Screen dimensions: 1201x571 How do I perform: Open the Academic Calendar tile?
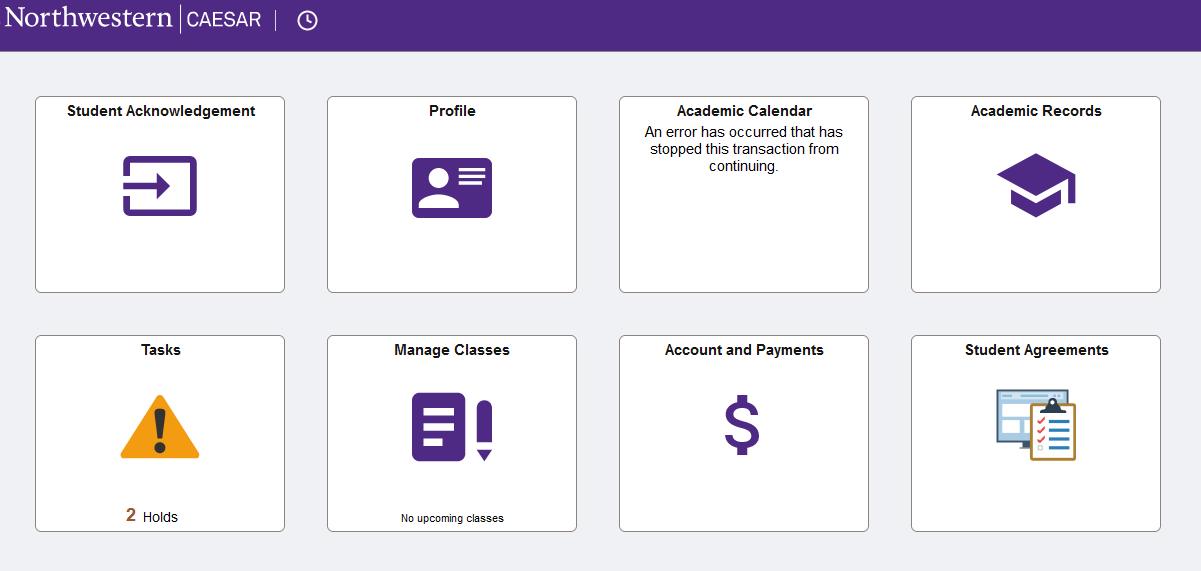pyautogui.click(x=744, y=194)
